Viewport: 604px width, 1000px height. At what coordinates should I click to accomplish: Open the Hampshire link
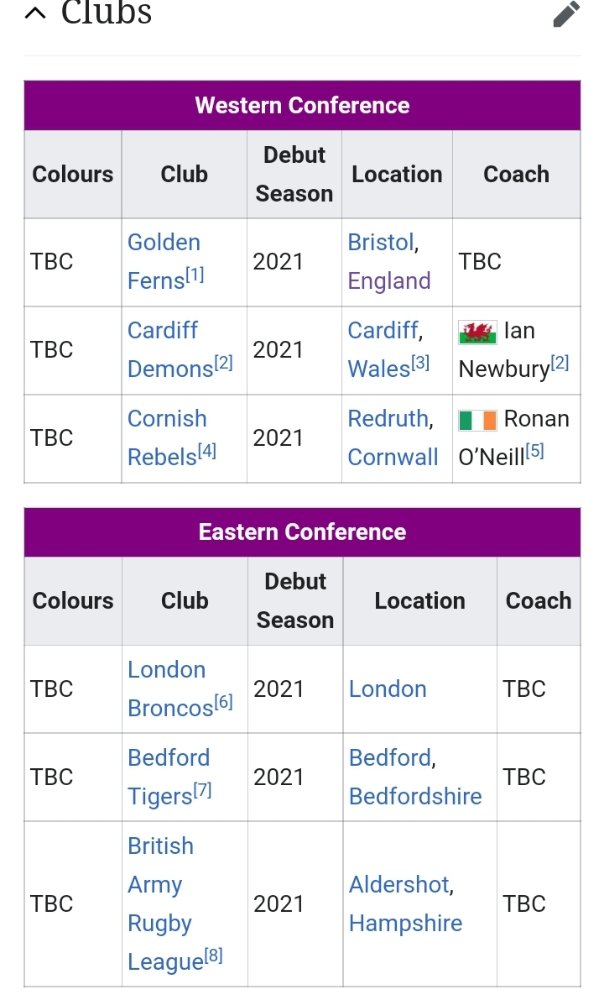(x=406, y=923)
